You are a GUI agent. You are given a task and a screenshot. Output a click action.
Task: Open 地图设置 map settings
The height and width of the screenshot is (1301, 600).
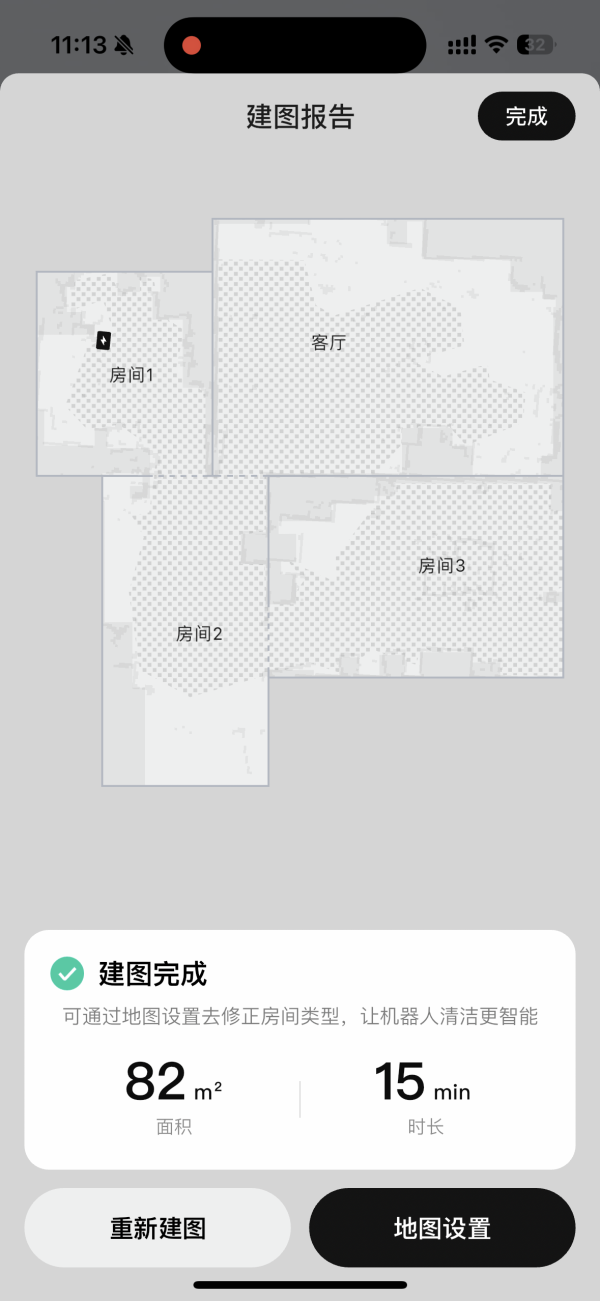pyautogui.click(x=442, y=1227)
